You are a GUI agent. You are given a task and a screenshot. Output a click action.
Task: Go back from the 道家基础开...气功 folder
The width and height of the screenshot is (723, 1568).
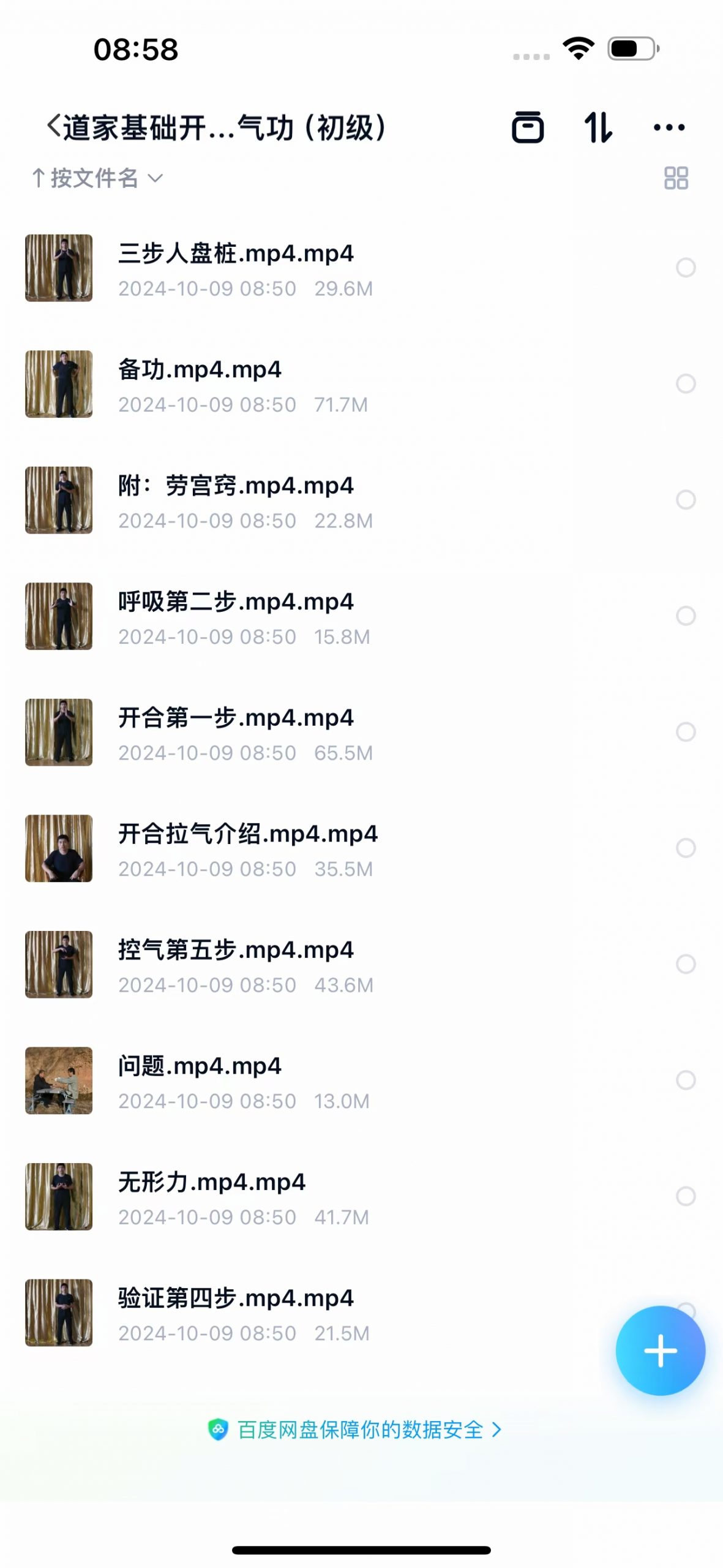coord(54,127)
